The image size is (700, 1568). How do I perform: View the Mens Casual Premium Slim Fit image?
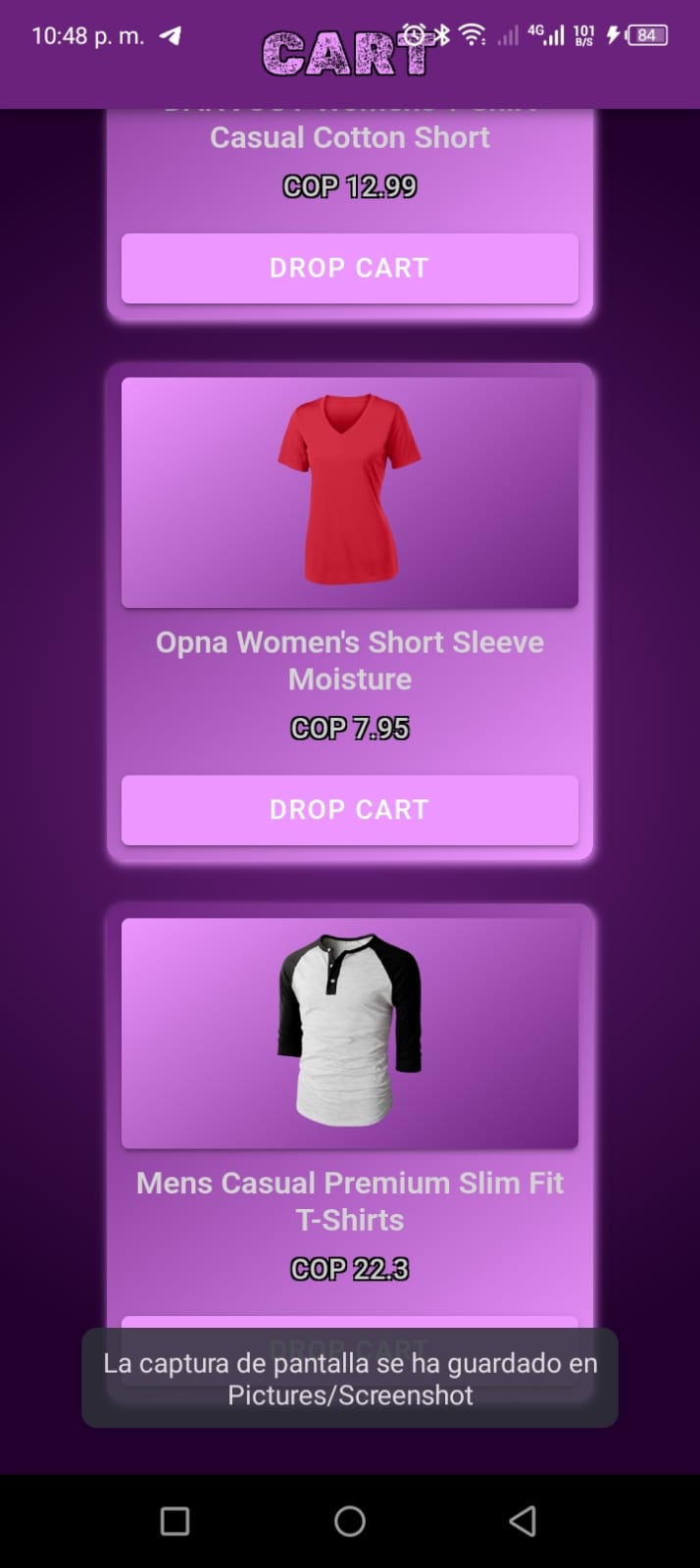(x=349, y=1033)
